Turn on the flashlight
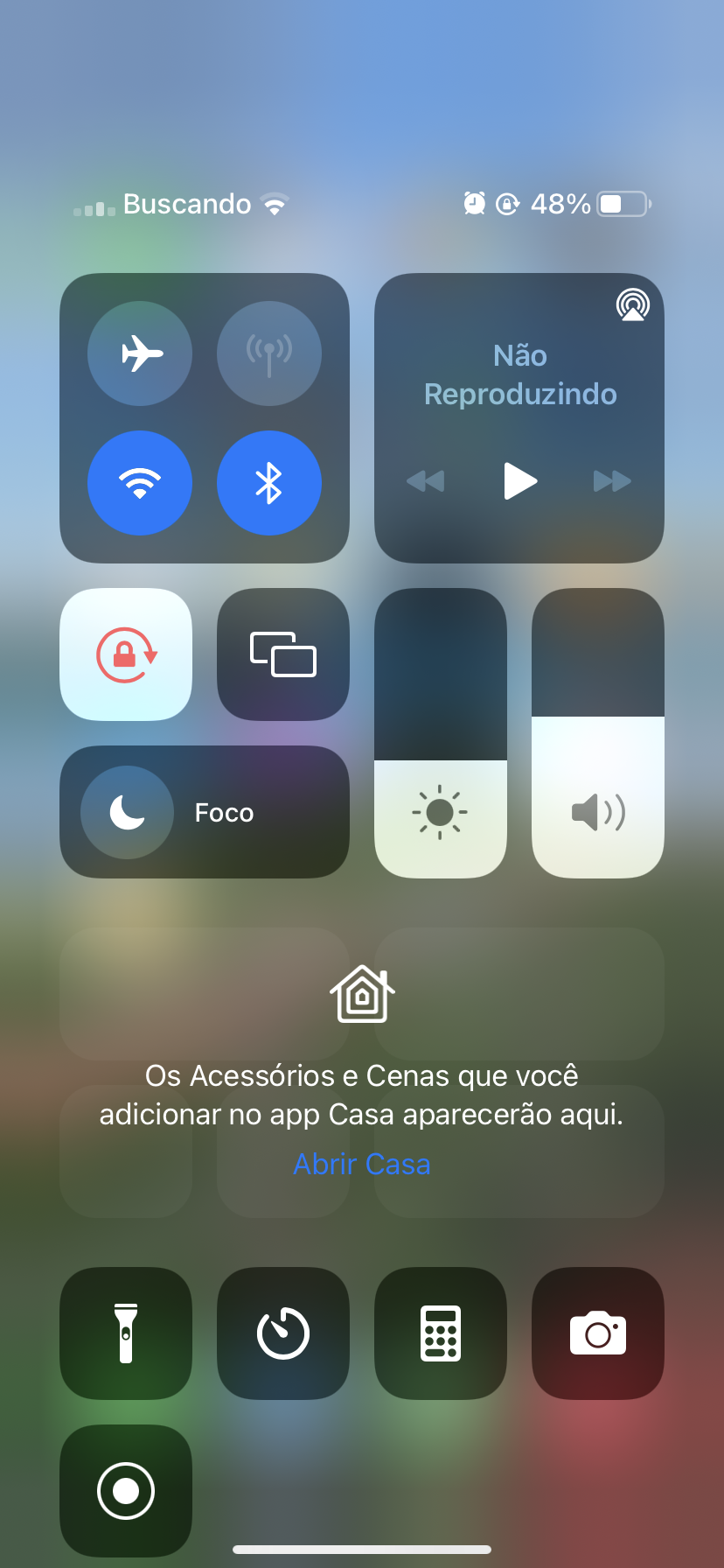 (x=126, y=1333)
